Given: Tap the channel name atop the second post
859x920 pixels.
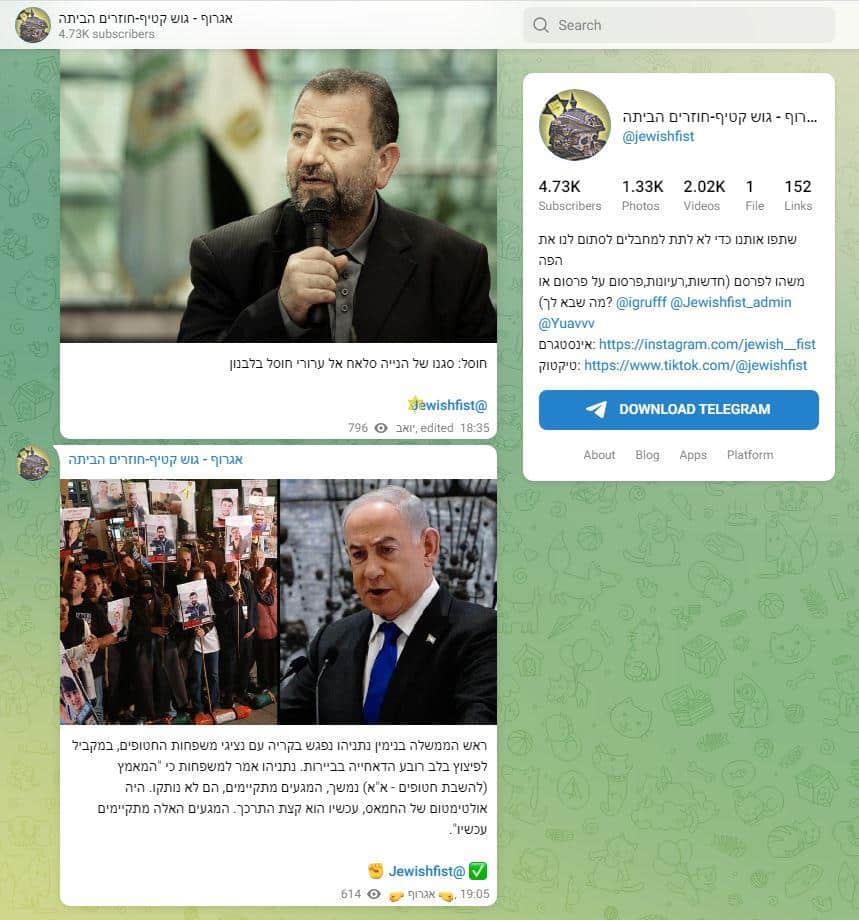Looking at the screenshot, I should (157, 460).
